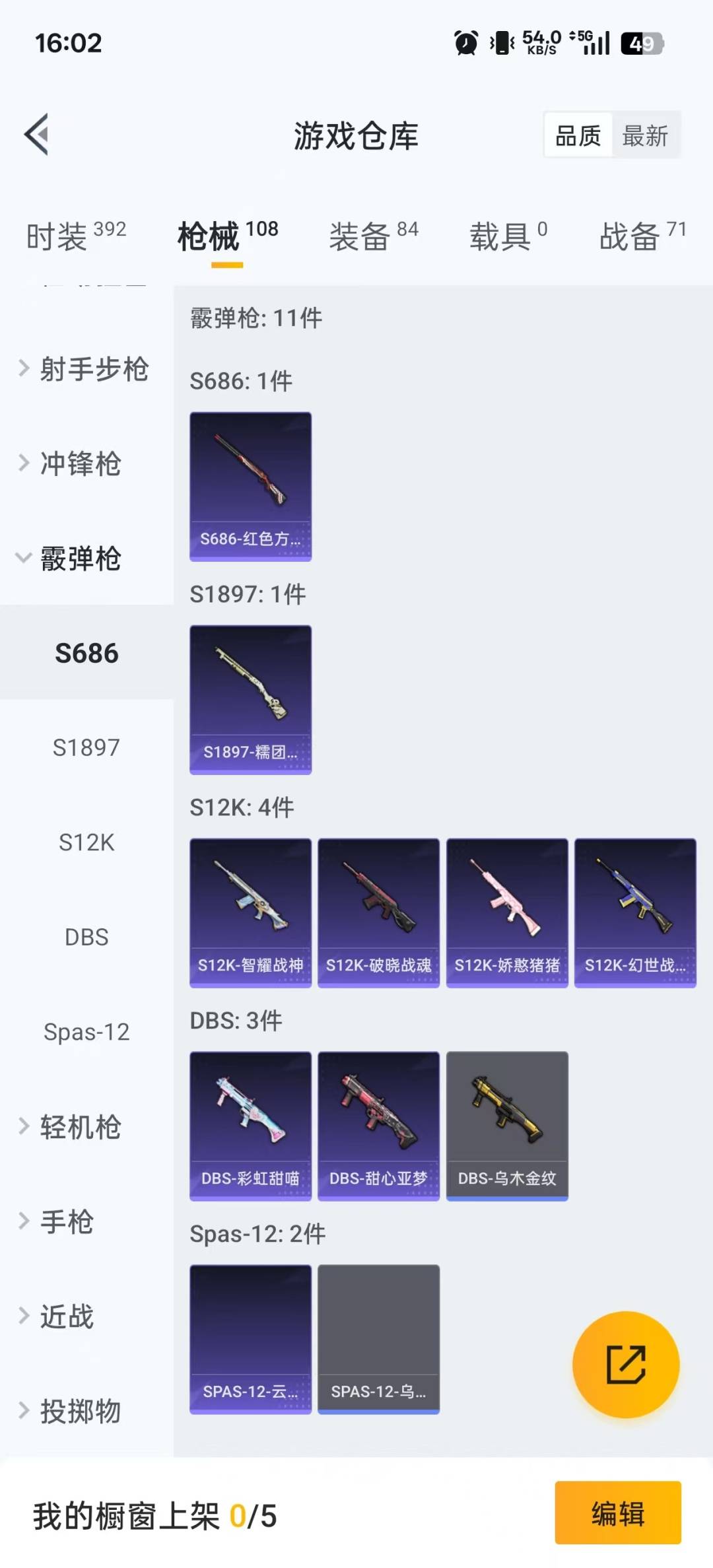This screenshot has height=1568, width=713.
Task: Open the DBS-彩虹甜喵 skin
Action: tap(250, 1126)
